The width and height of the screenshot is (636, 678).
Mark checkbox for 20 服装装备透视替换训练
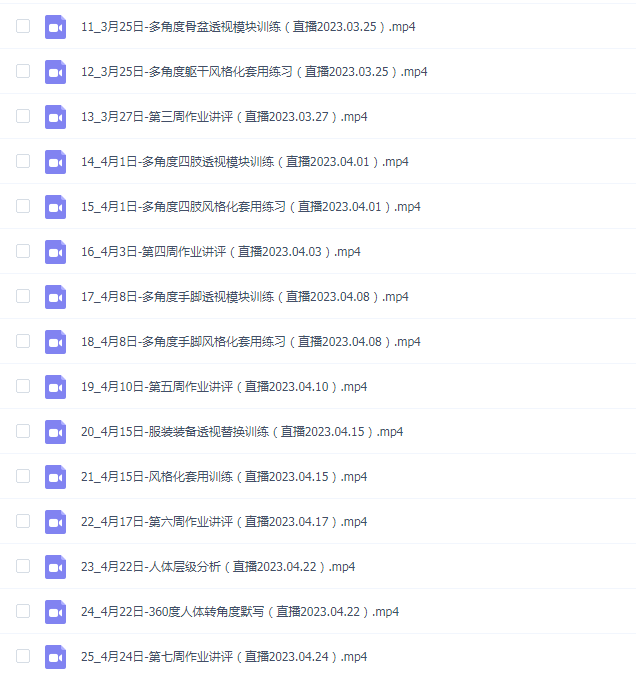tap(23, 431)
